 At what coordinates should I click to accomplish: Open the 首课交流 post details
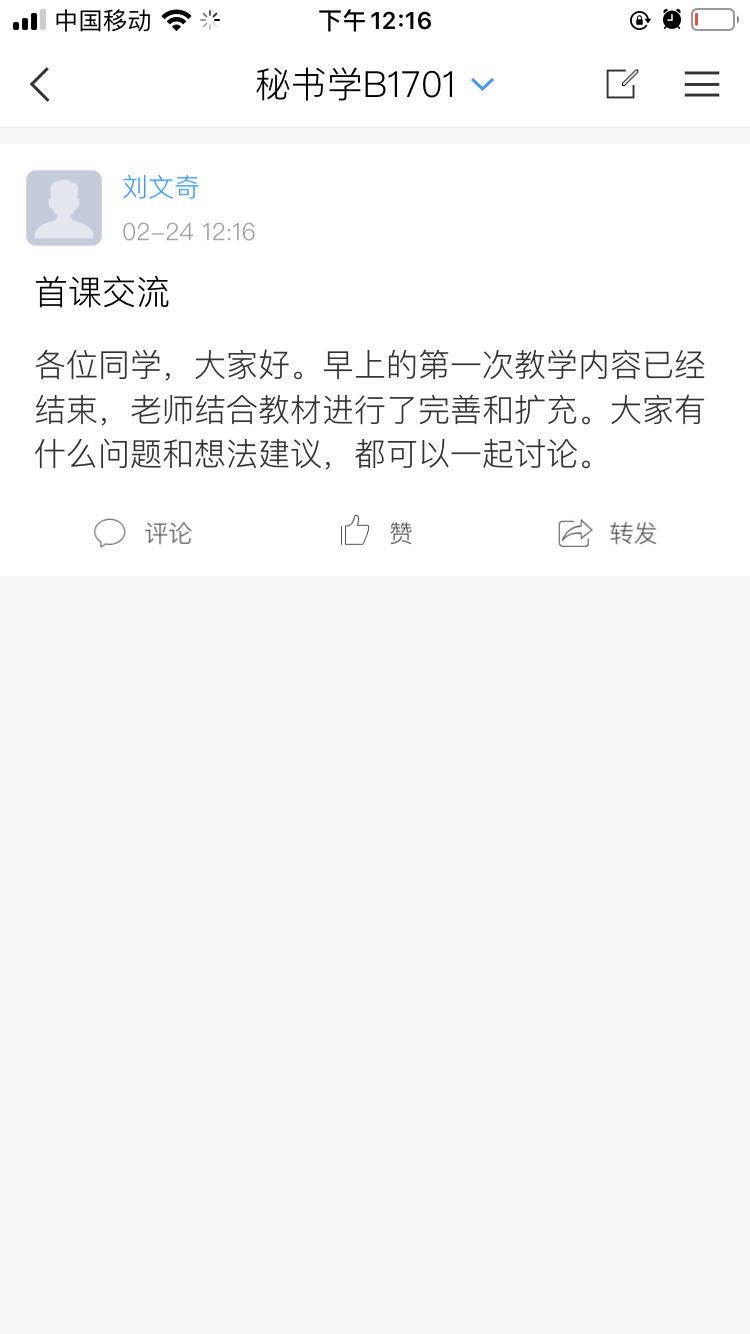102,293
